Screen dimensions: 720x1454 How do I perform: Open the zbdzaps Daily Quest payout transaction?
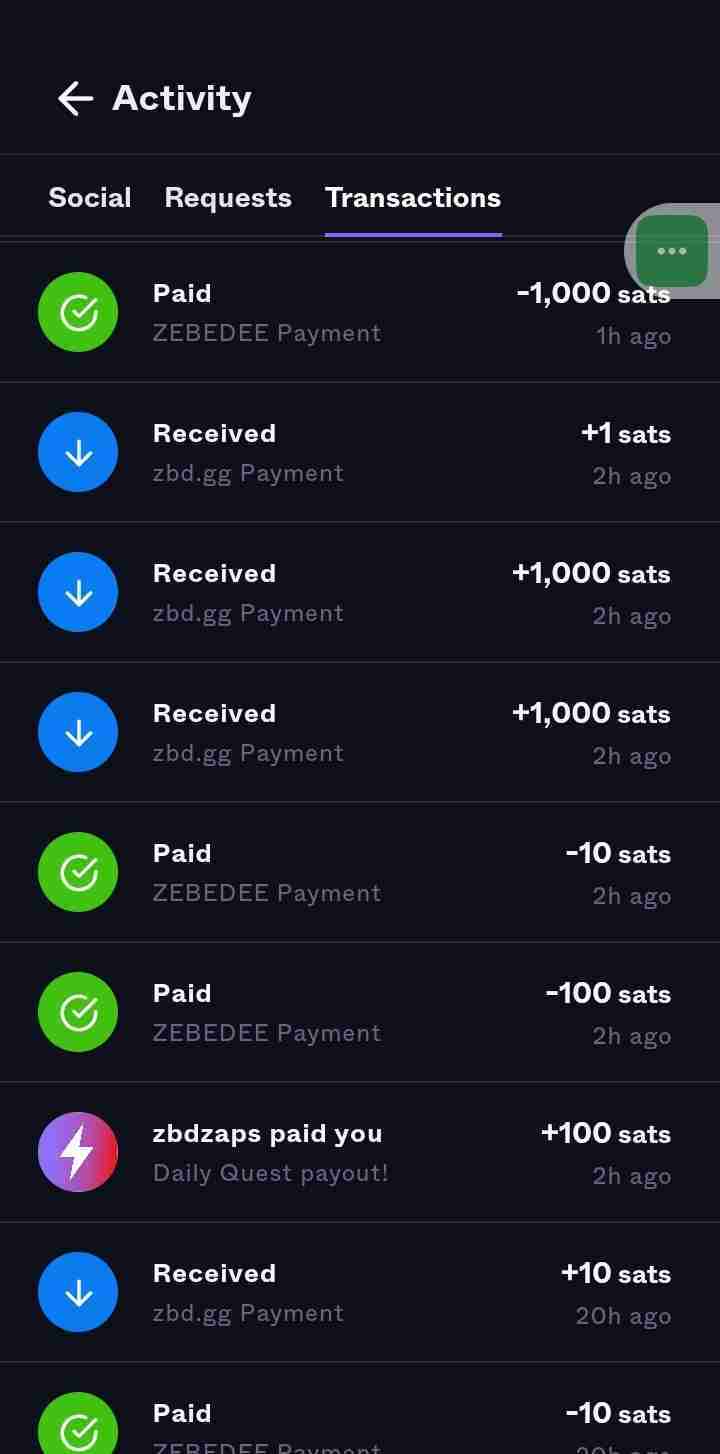pyautogui.click(x=360, y=1153)
